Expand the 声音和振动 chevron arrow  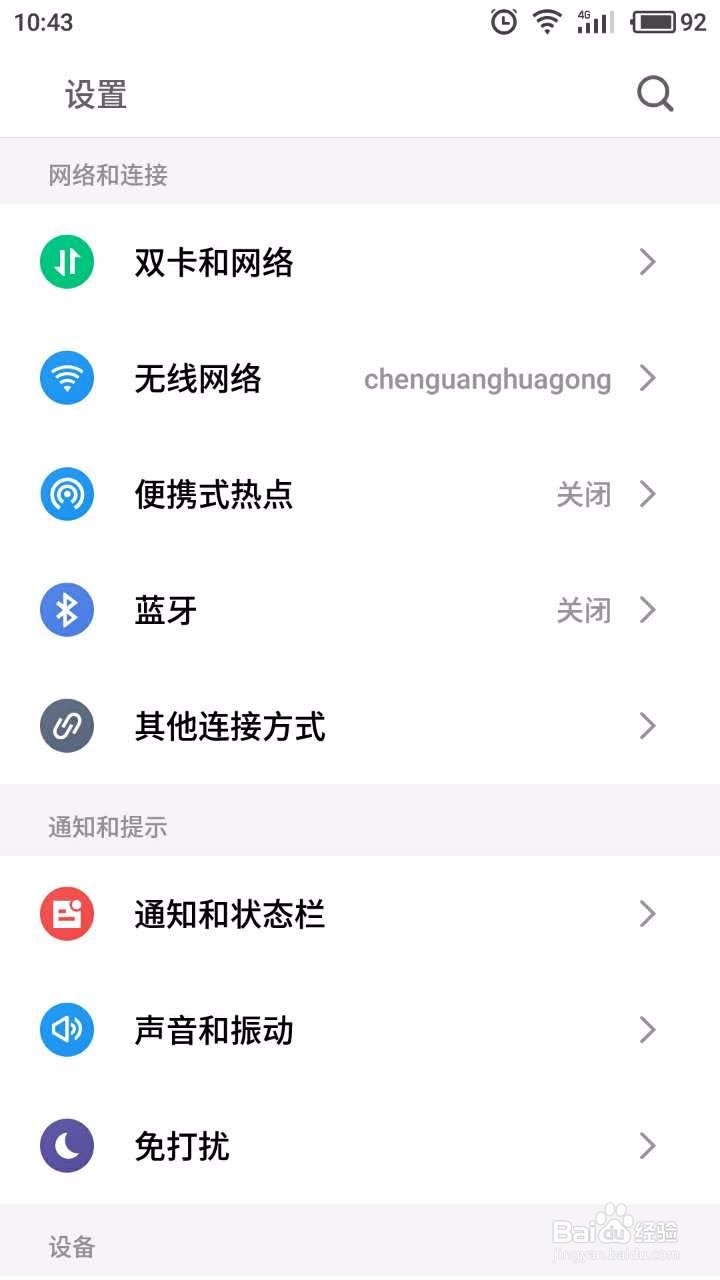pos(648,1029)
